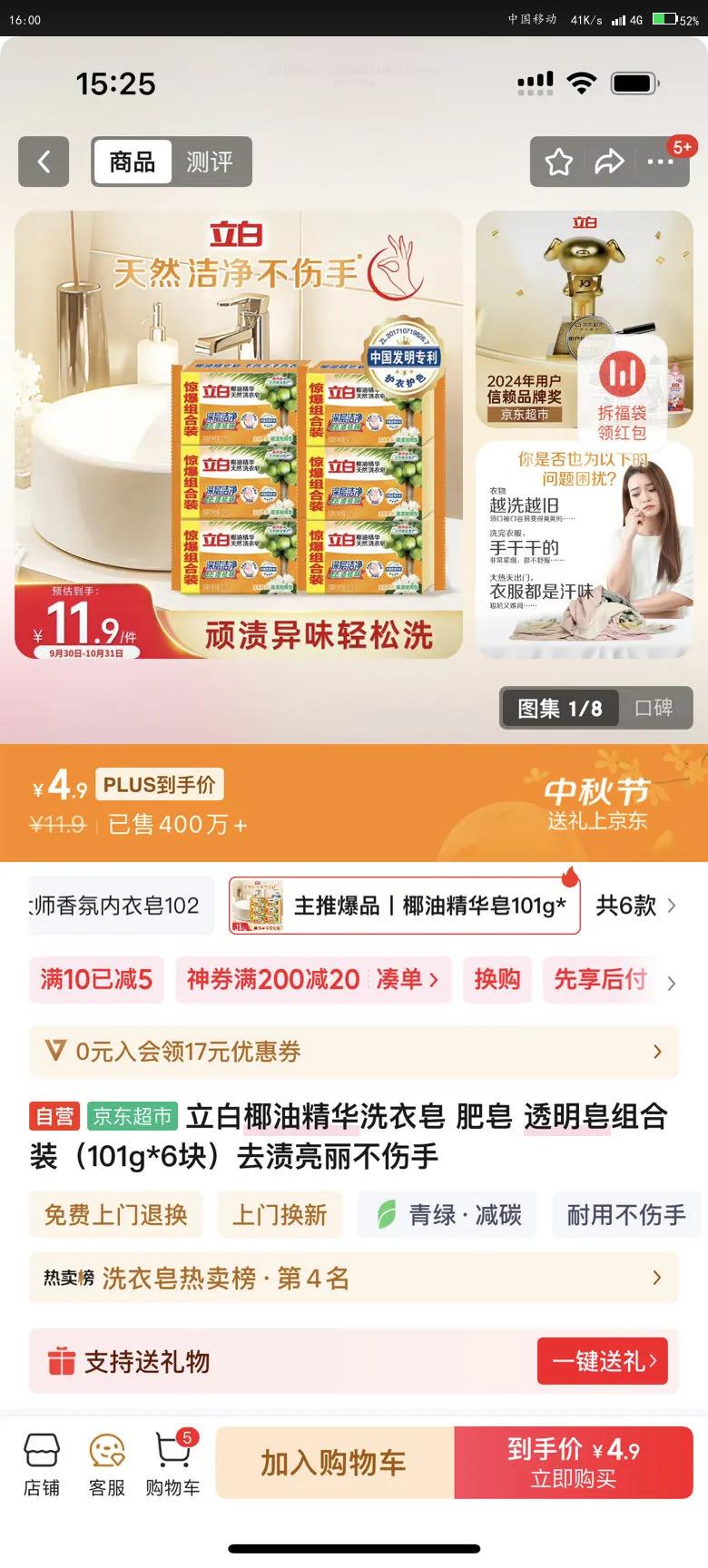Favorite this product with the star icon
The image size is (708, 1568).
pos(558,162)
